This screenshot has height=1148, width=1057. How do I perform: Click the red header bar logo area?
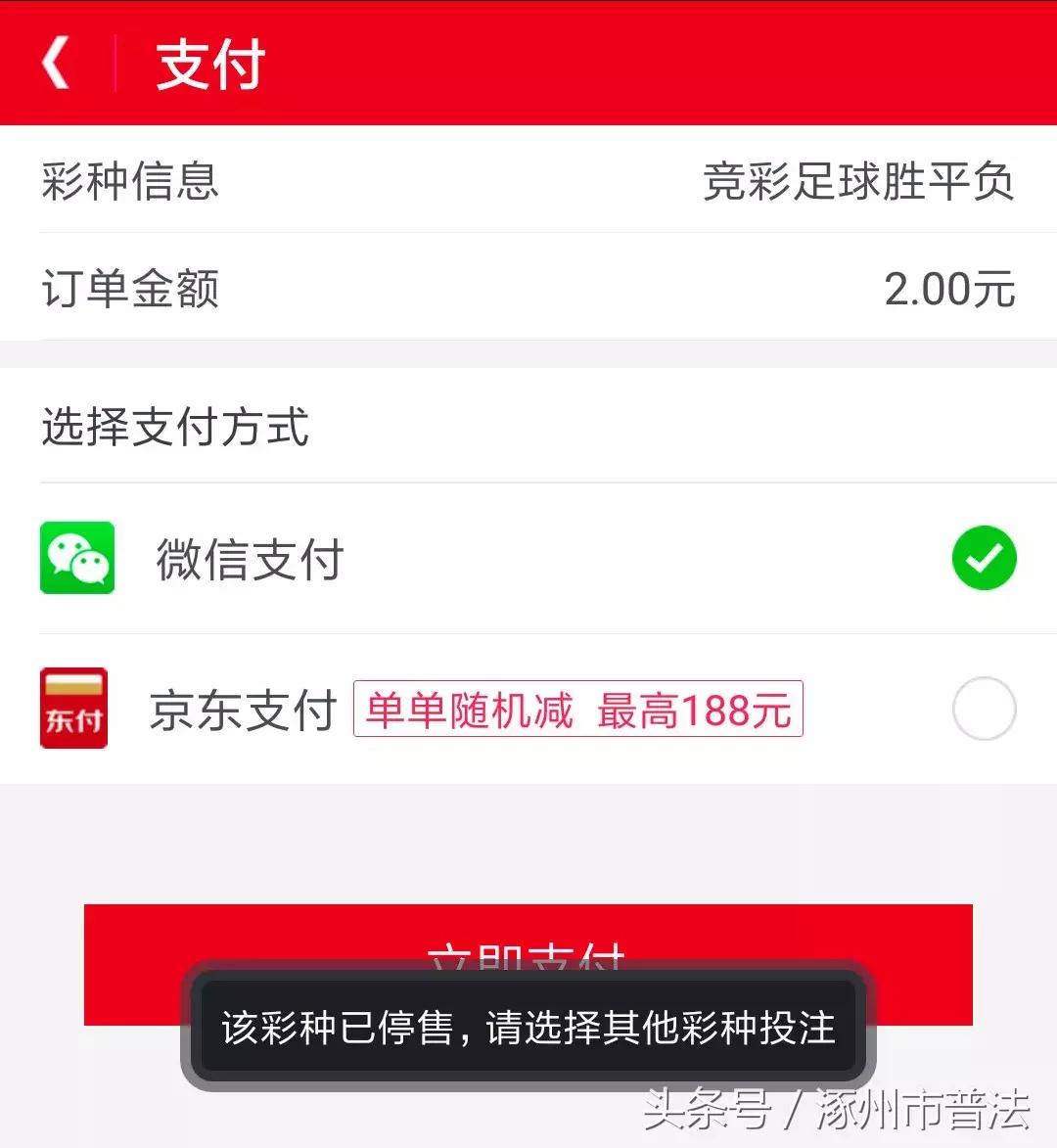point(207,64)
